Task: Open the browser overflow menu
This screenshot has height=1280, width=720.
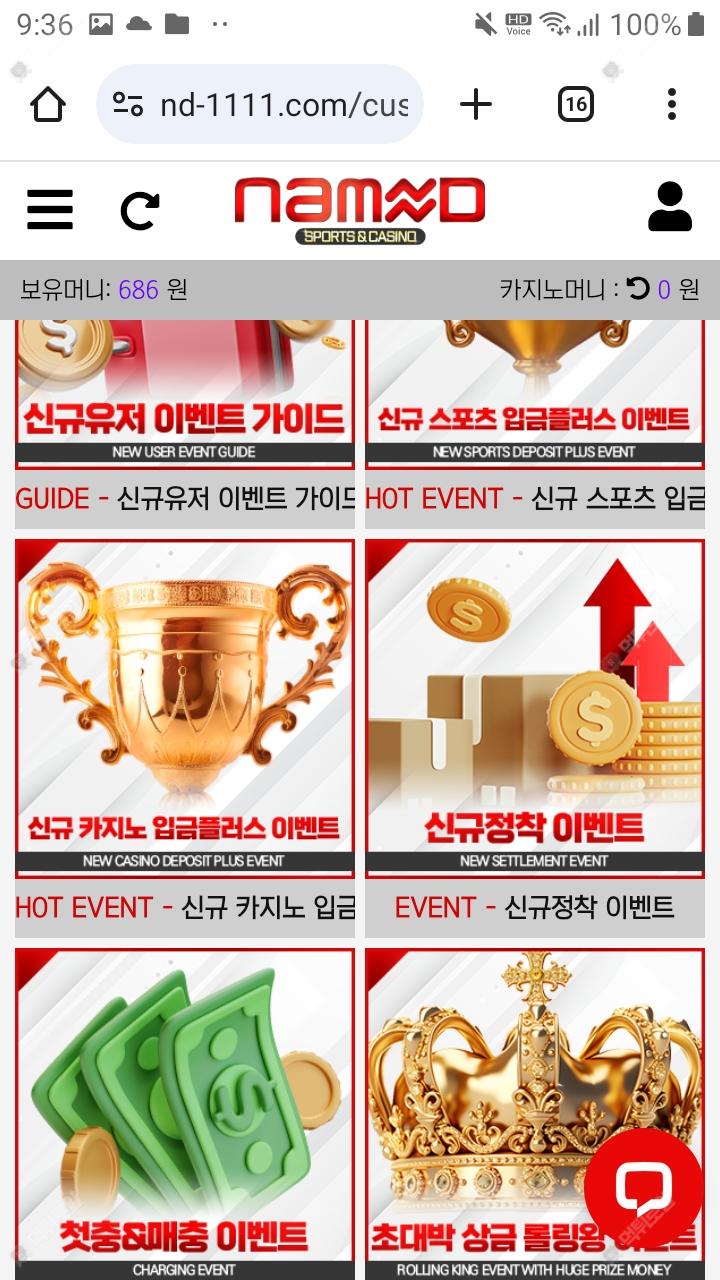Action: point(671,104)
